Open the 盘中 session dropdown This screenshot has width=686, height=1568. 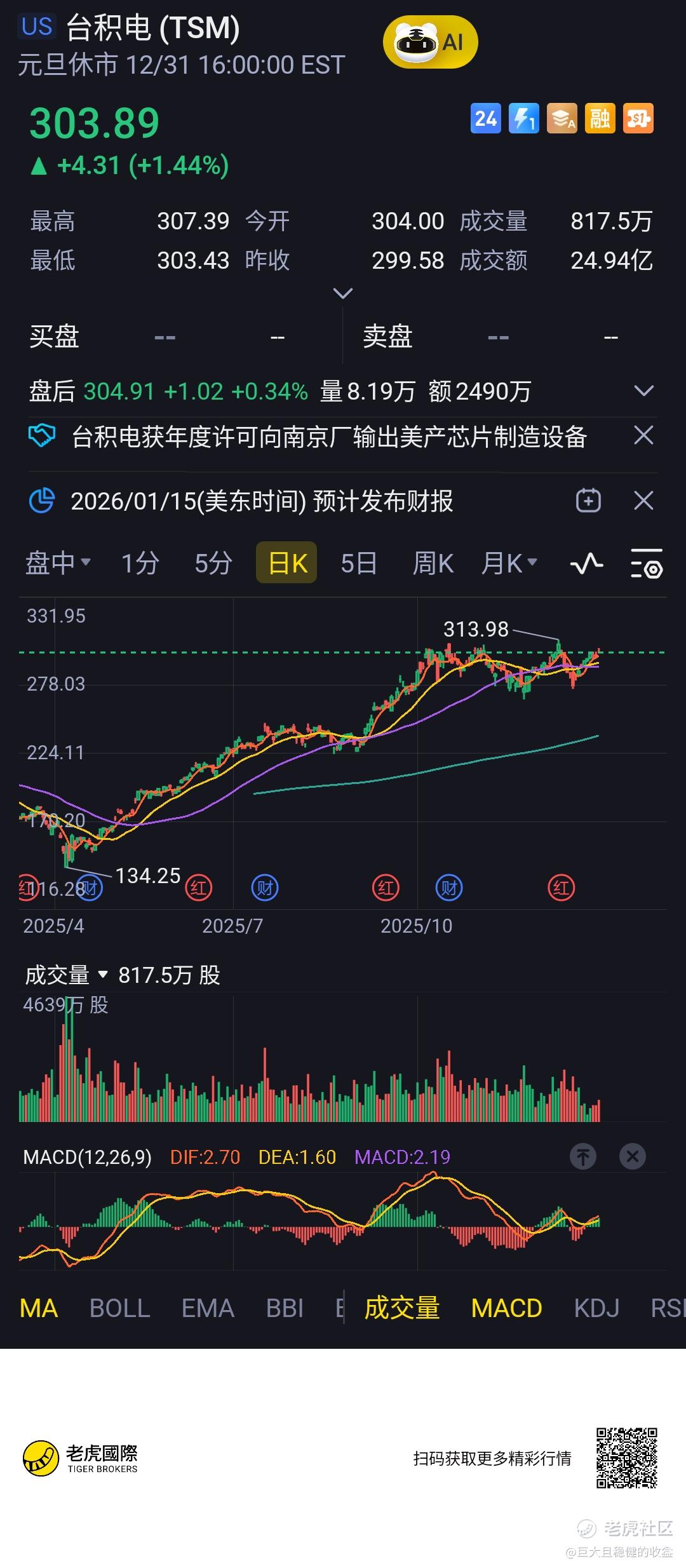pos(58,563)
